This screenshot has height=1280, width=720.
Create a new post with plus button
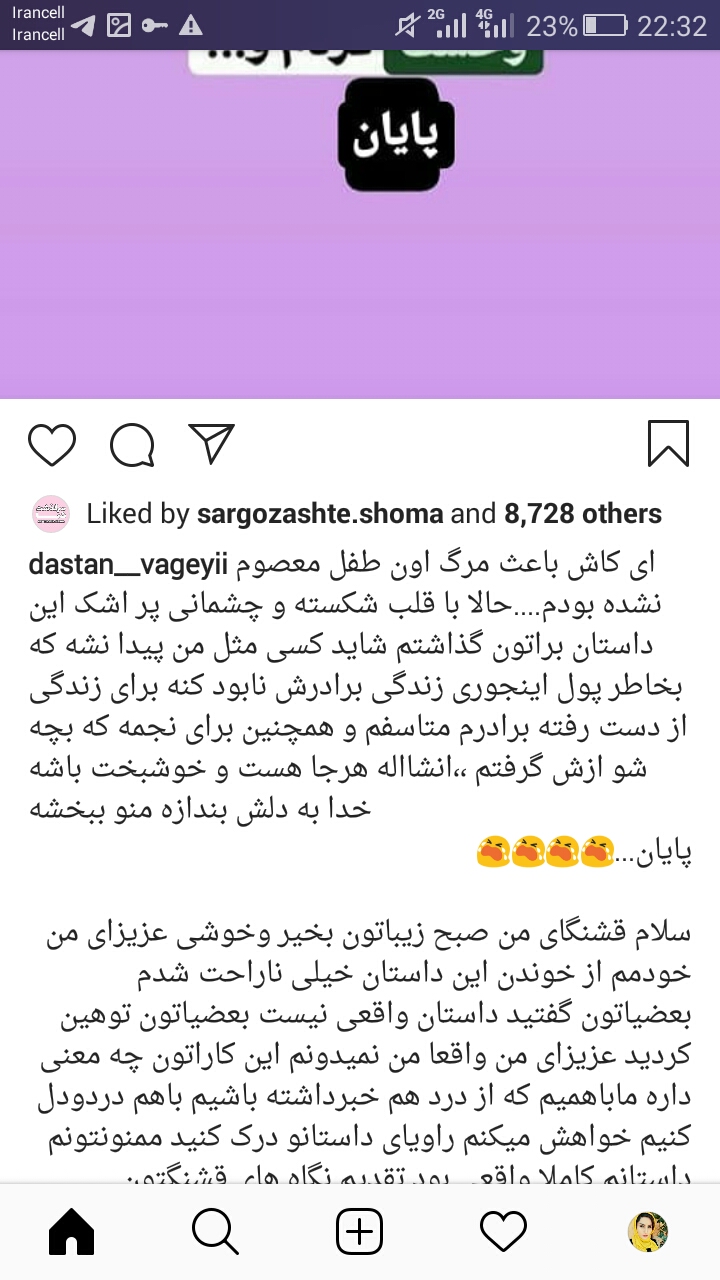(x=359, y=1232)
